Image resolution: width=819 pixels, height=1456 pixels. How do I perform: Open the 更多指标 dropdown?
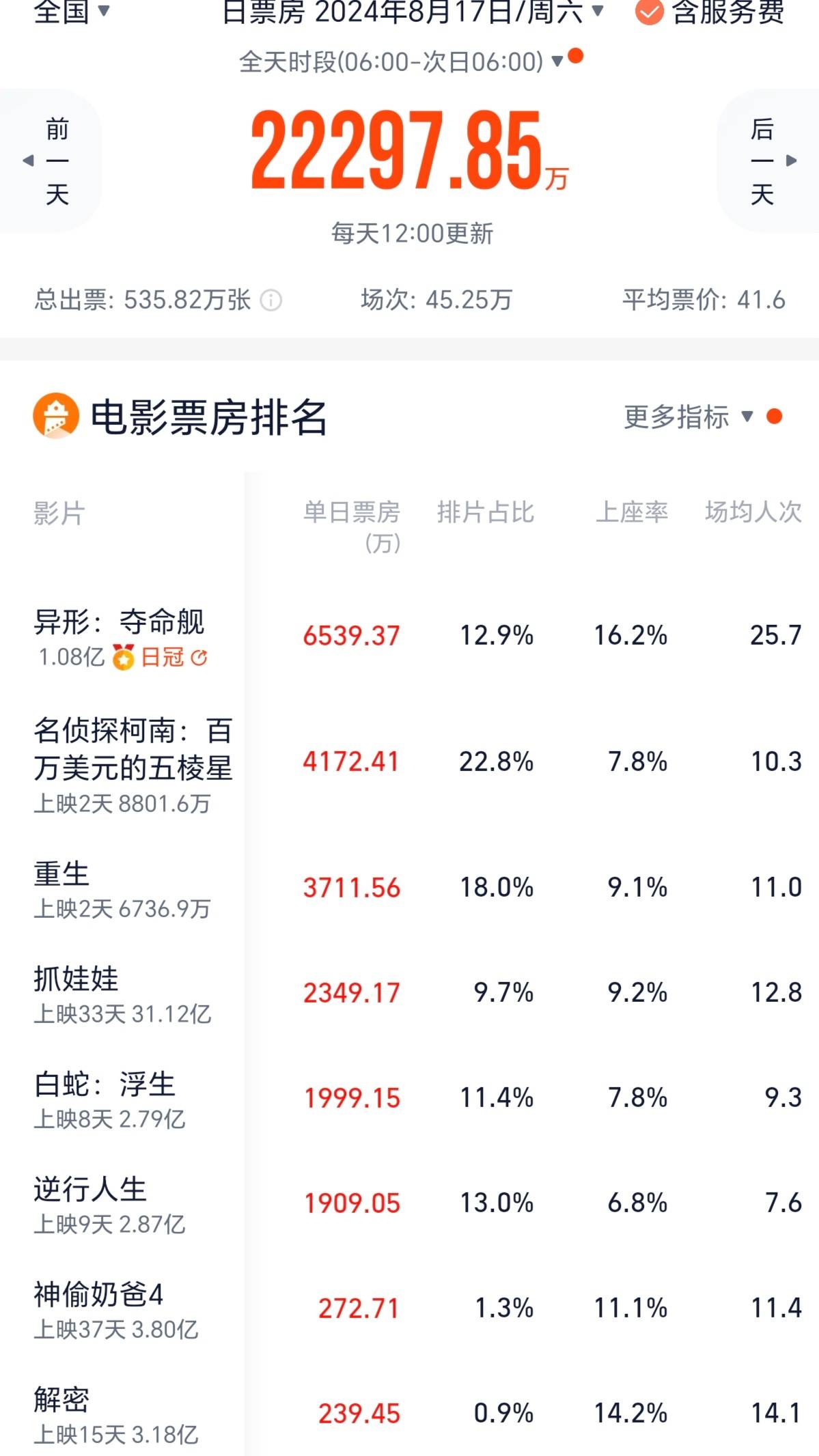coord(689,417)
